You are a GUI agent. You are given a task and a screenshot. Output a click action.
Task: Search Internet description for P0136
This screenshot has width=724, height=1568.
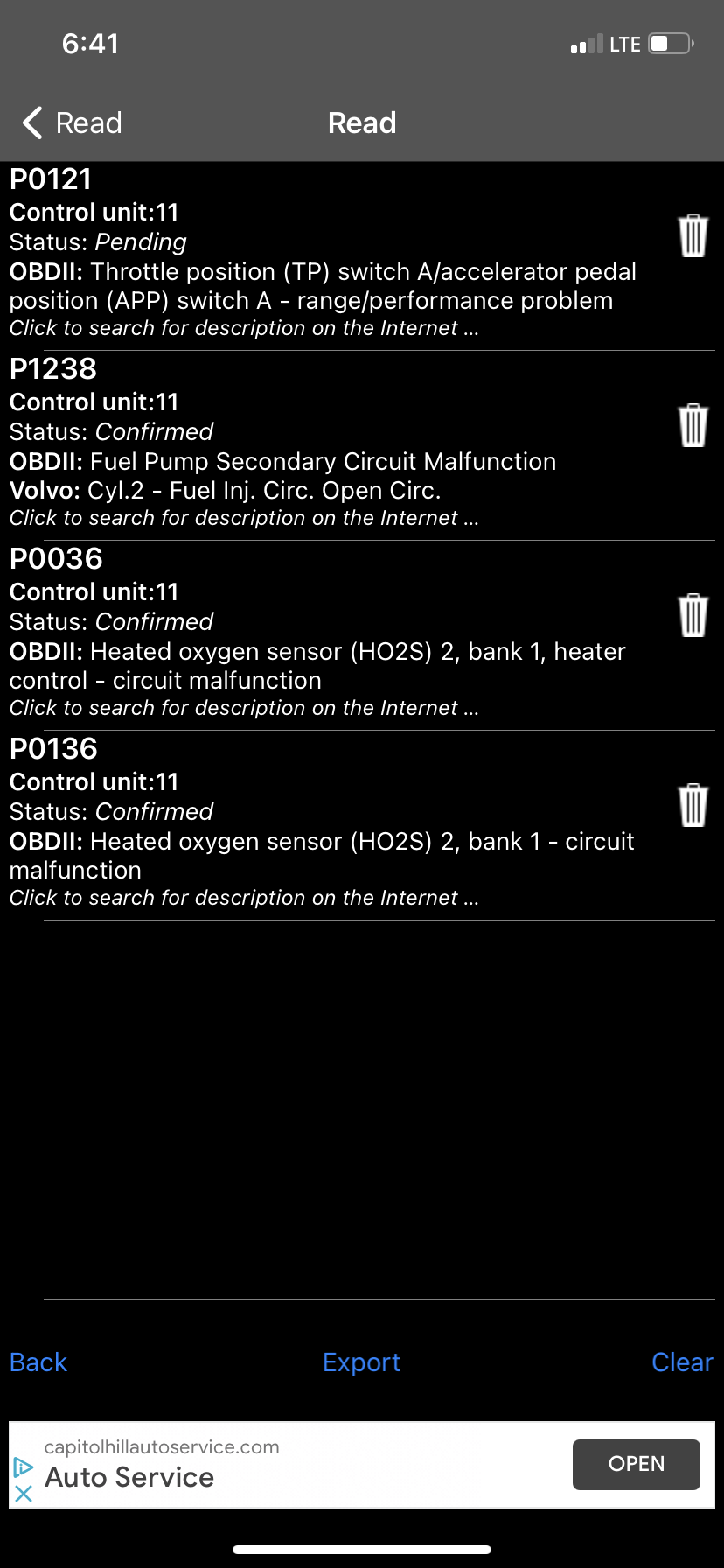(x=244, y=898)
